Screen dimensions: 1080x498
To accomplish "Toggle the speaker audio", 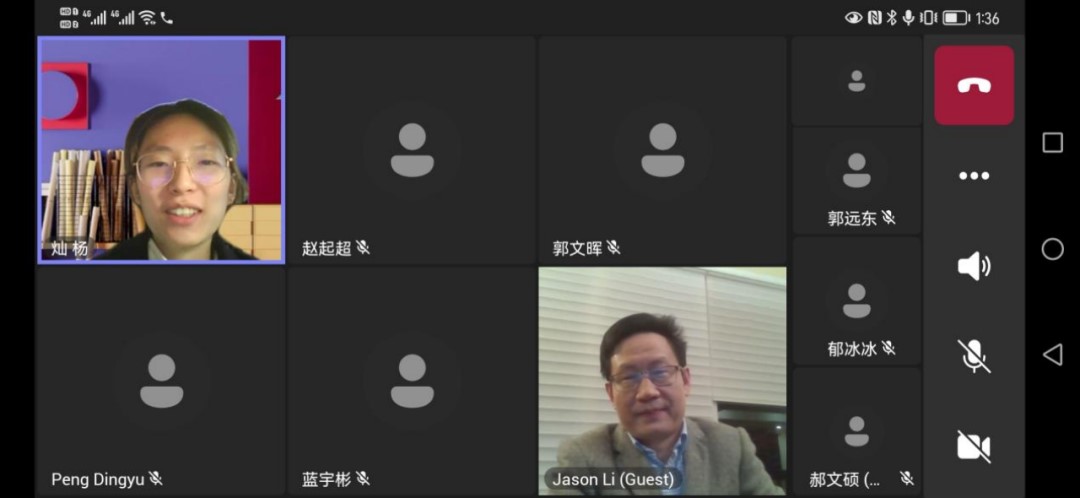I will point(974,266).
